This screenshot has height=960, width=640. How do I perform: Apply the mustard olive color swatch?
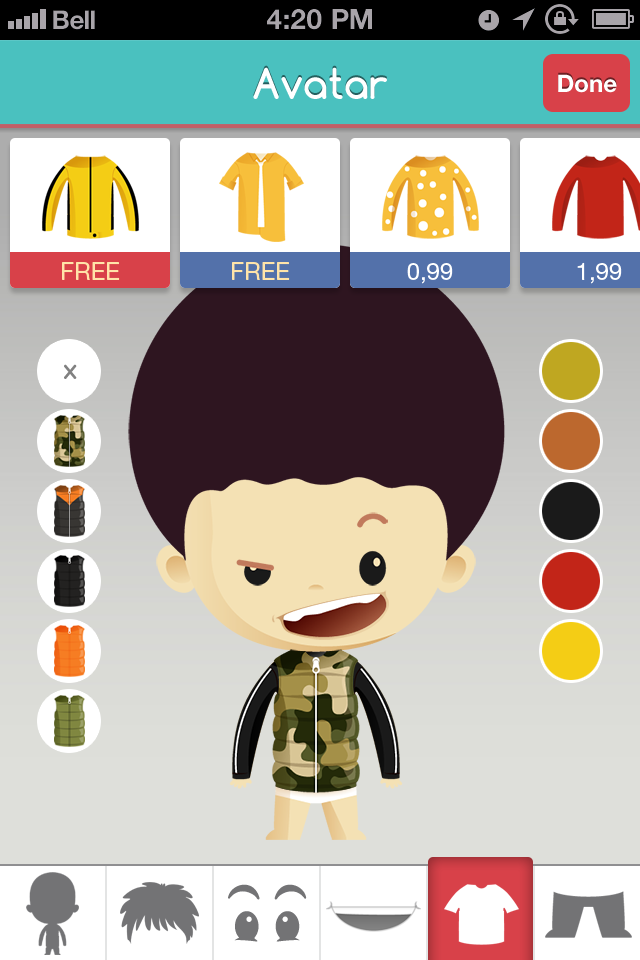coord(571,371)
